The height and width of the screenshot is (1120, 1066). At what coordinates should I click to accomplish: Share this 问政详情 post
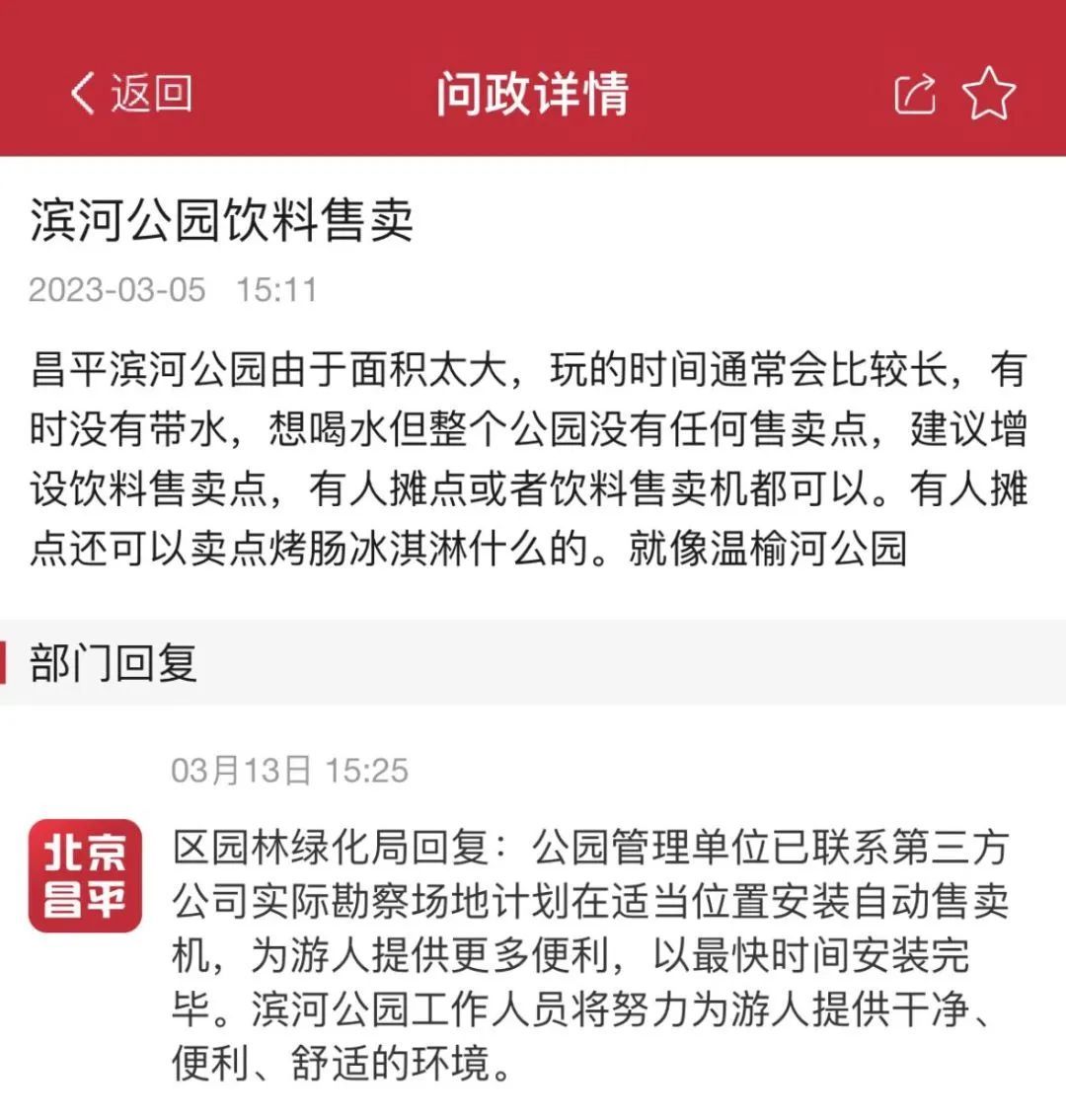[x=915, y=95]
